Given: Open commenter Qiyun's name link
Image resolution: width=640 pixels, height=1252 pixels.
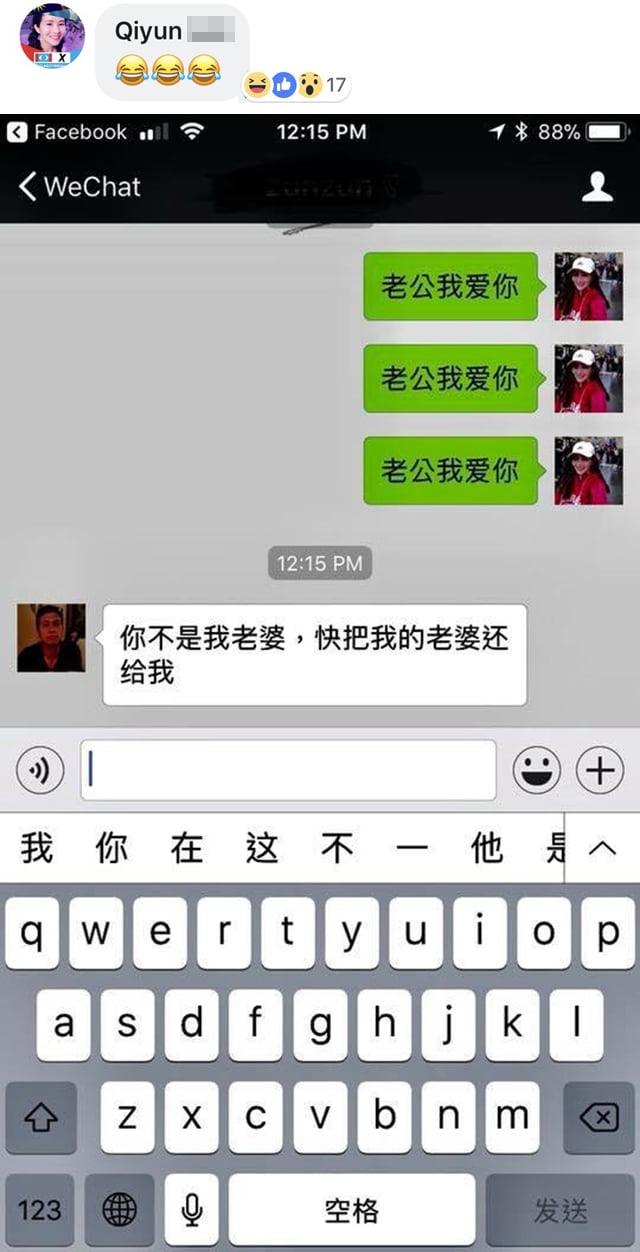Looking at the screenshot, I should 149,31.
